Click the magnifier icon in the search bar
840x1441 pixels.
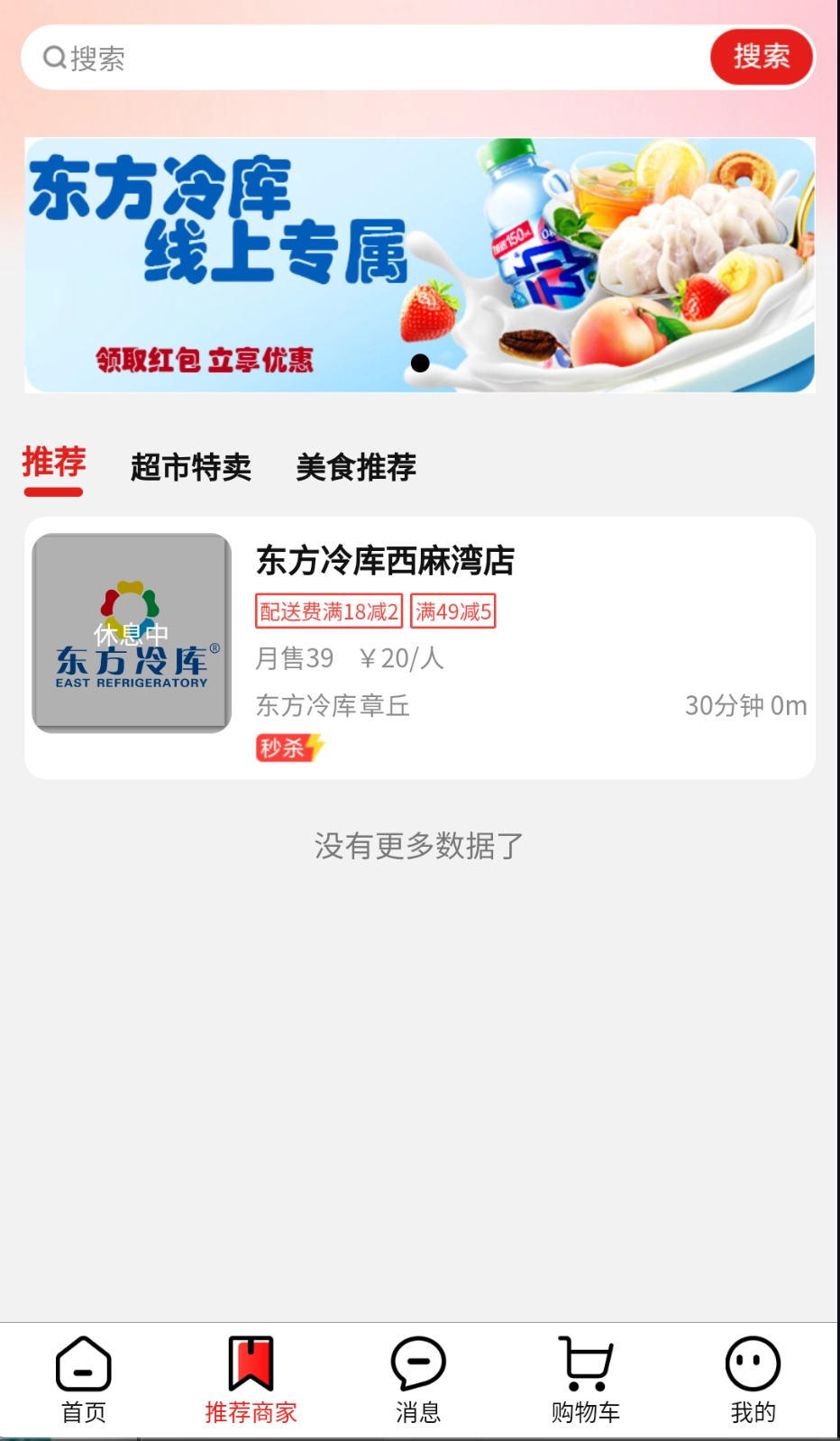(x=54, y=57)
